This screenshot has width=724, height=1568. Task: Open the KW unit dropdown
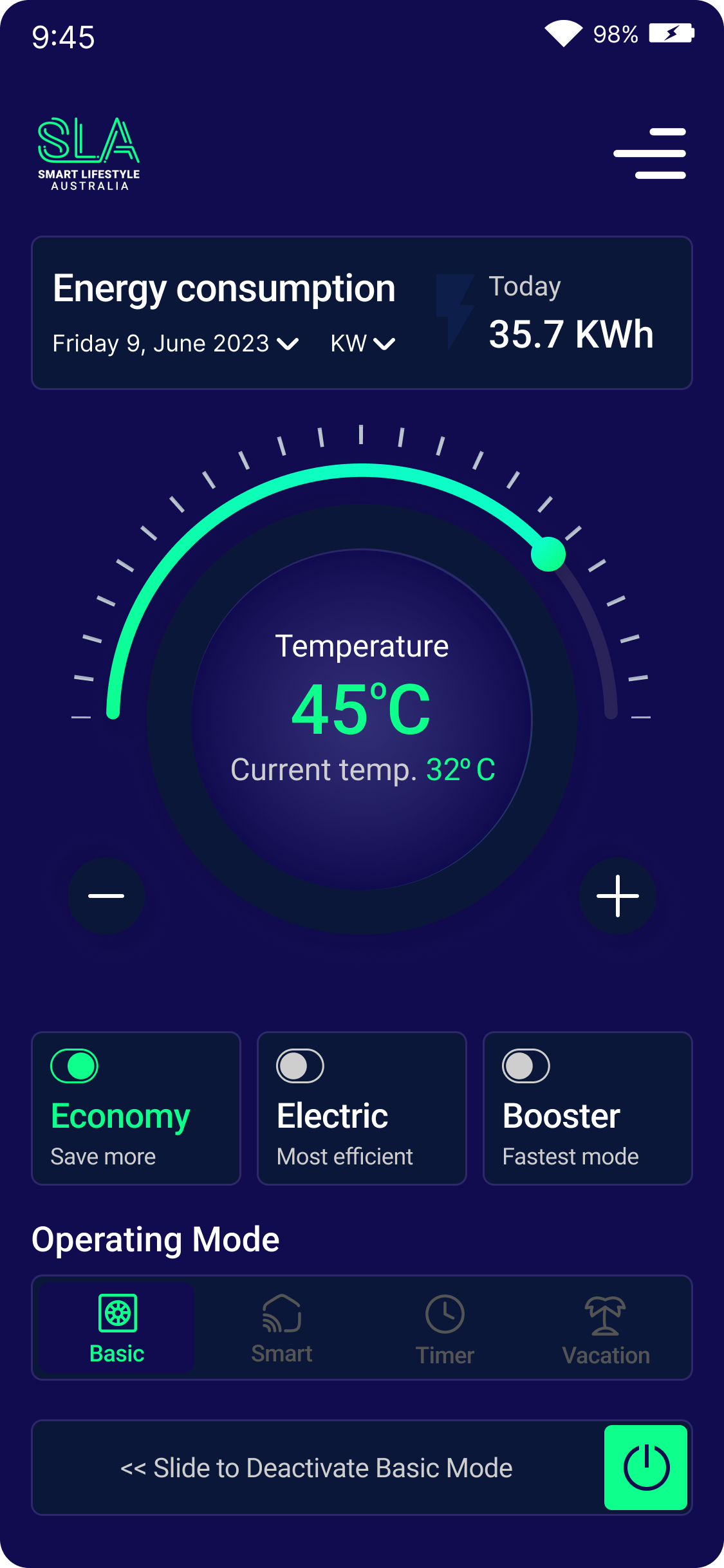362,344
